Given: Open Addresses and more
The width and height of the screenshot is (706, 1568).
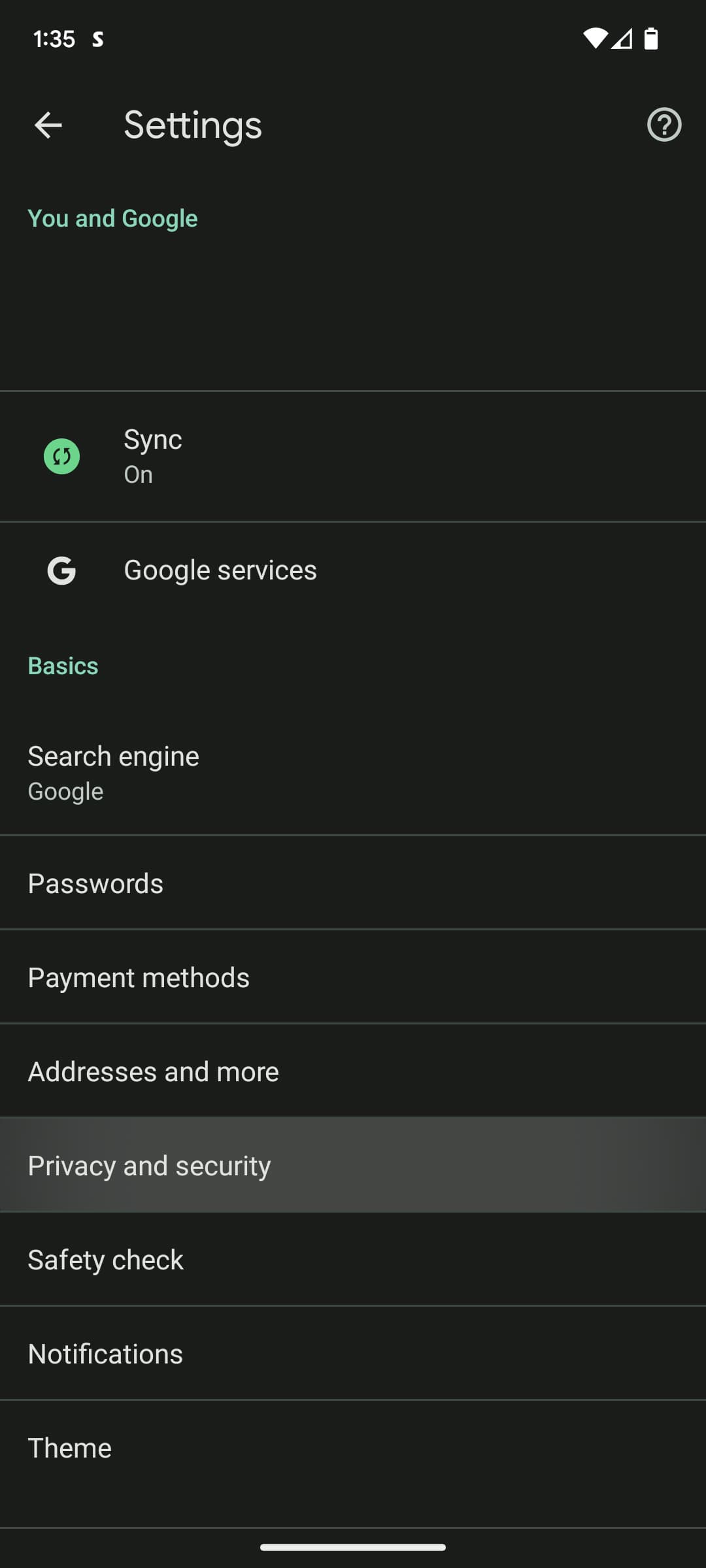Looking at the screenshot, I should pos(353,1071).
